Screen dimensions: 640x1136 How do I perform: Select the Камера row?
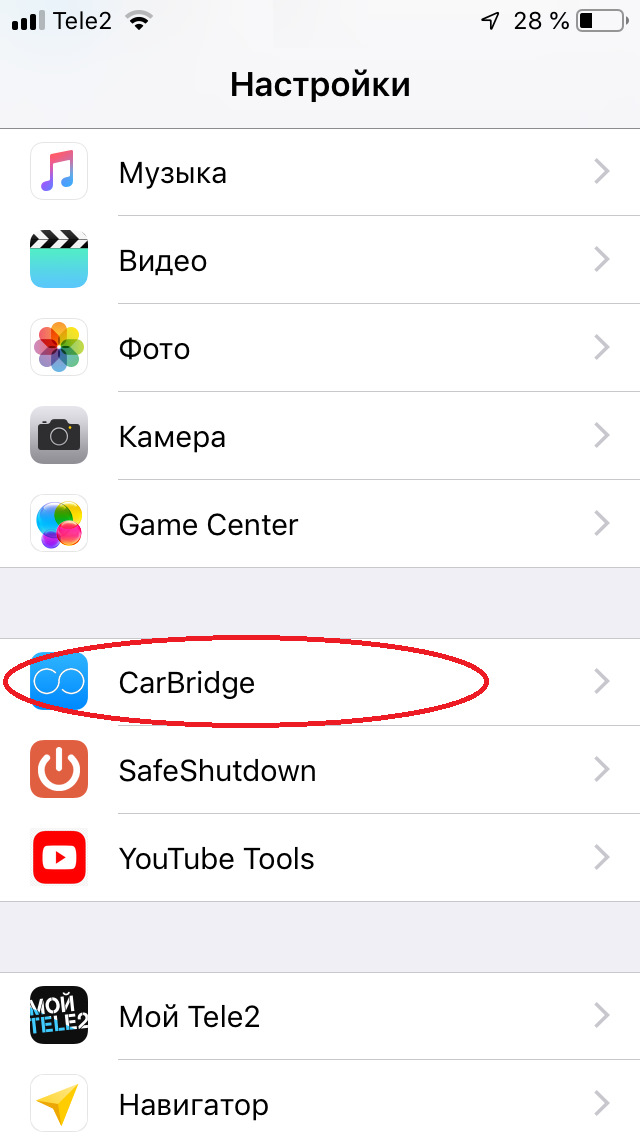320,436
